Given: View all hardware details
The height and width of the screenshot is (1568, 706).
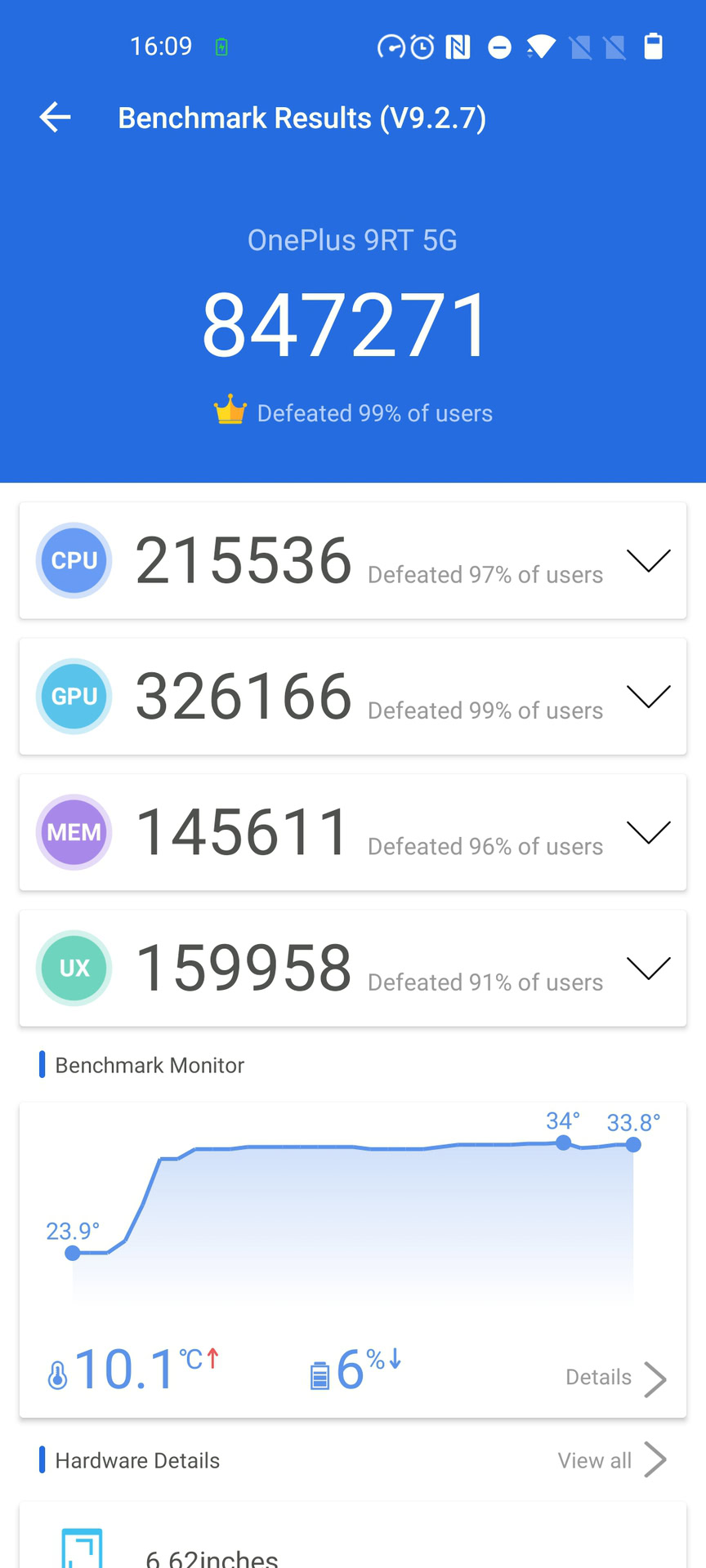Looking at the screenshot, I should (611, 1460).
